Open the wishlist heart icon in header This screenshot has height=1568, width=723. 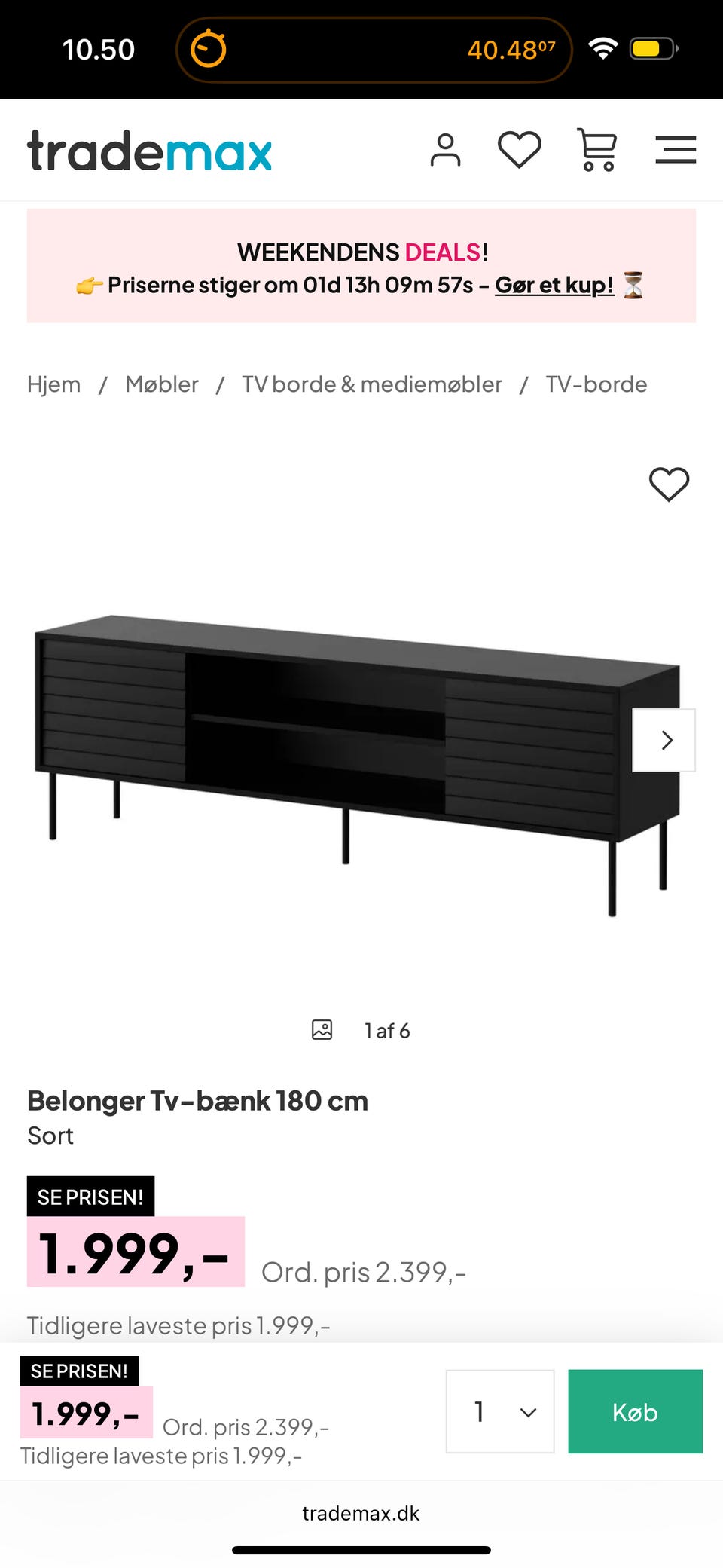point(519,149)
